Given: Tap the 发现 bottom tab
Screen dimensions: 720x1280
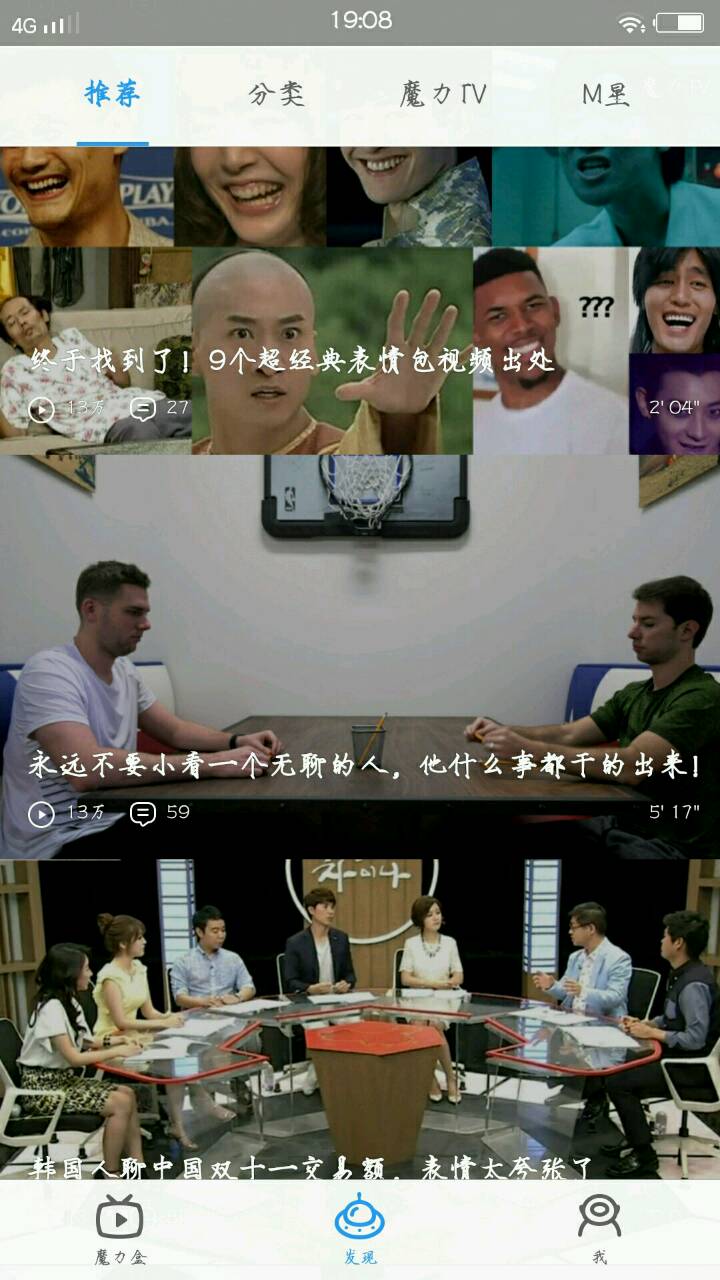Looking at the screenshot, I should 360,1230.
